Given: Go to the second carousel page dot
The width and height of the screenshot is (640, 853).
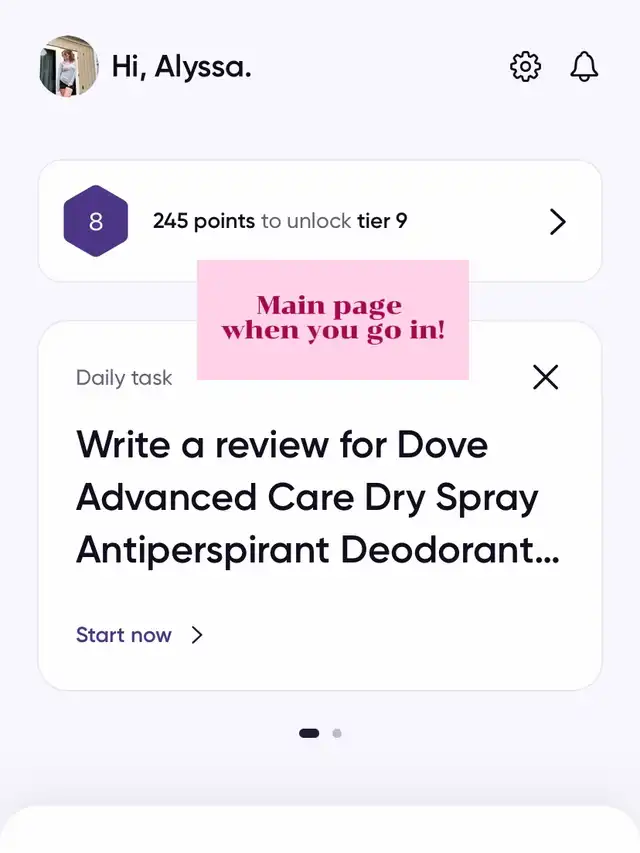Looking at the screenshot, I should [337, 733].
